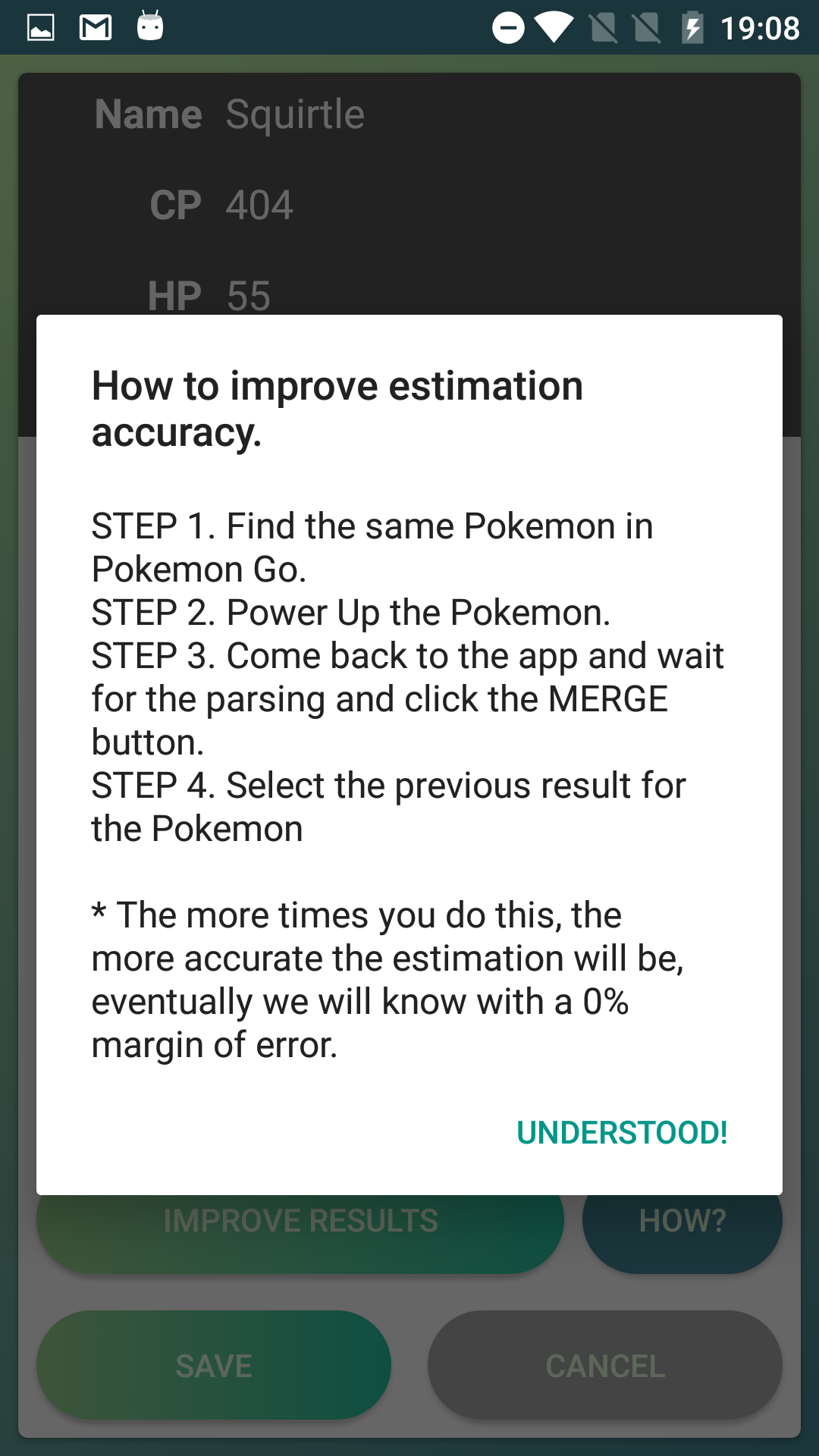This screenshot has width=819, height=1456.
Task: Tap the Android robot notification icon
Action: (x=150, y=27)
